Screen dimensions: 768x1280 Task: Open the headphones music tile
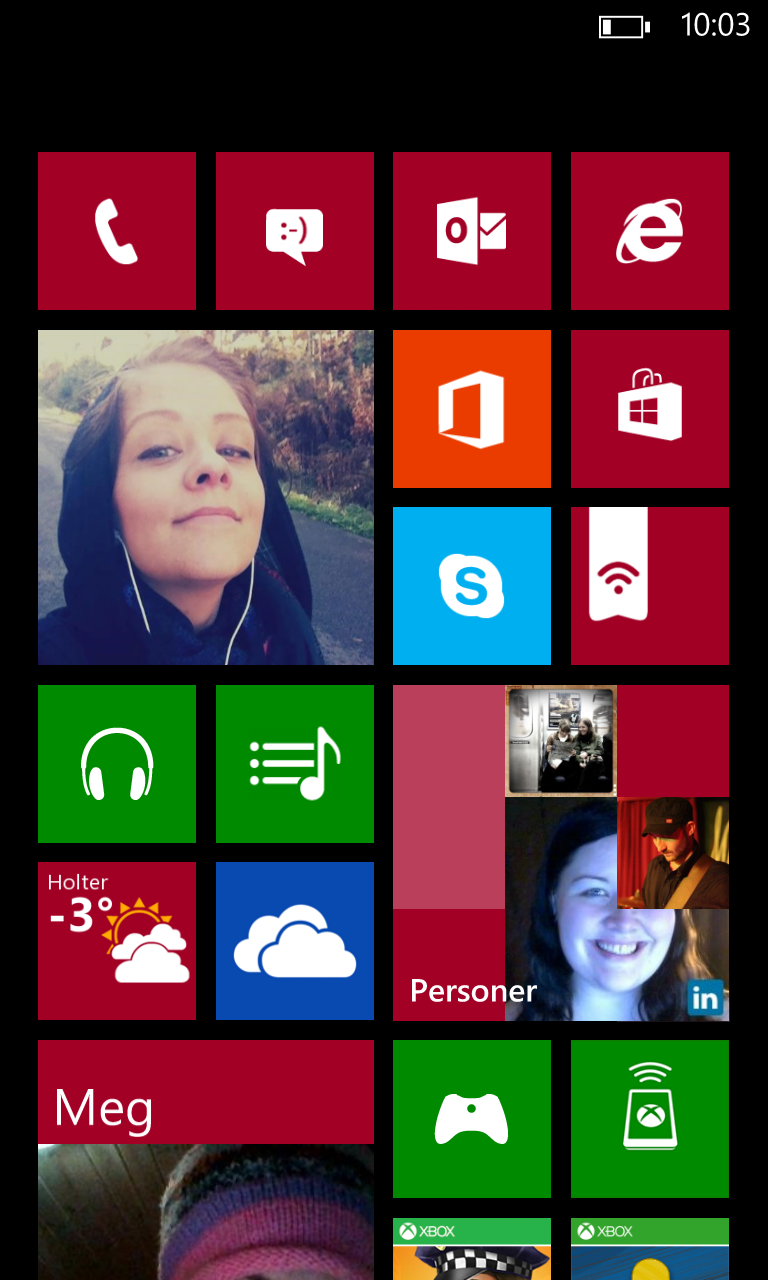tap(117, 764)
